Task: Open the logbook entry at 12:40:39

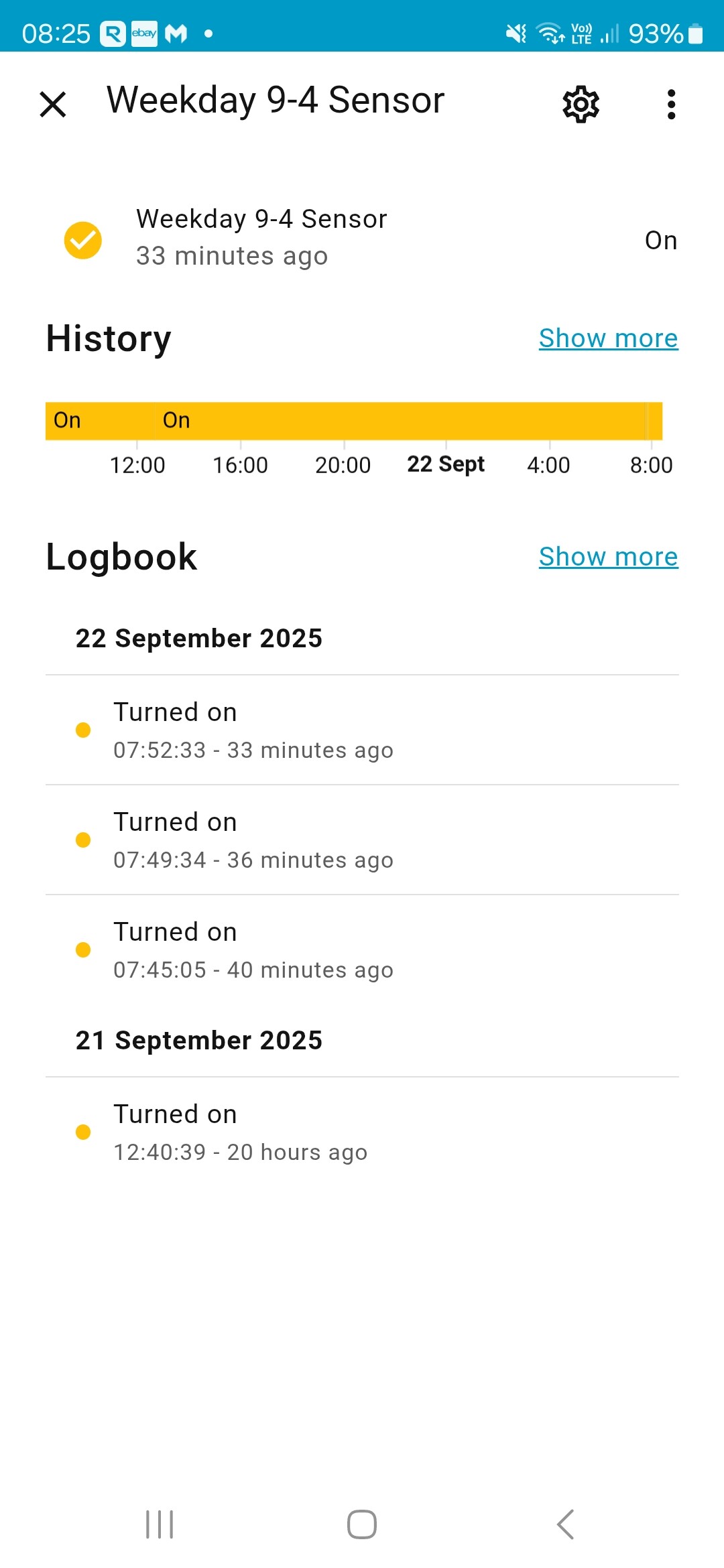Action: [362, 1132]
